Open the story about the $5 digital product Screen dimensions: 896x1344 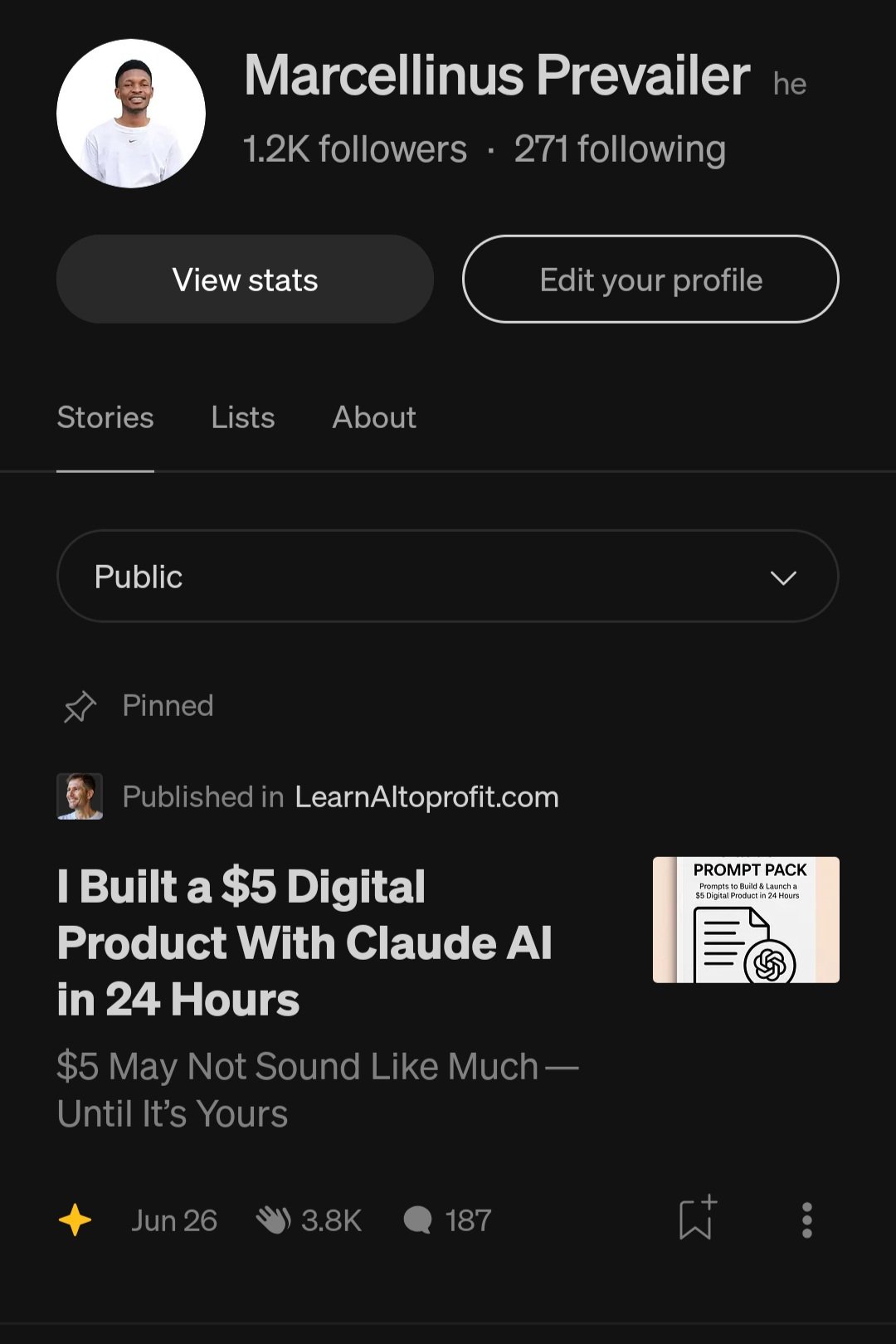[304, 942]
